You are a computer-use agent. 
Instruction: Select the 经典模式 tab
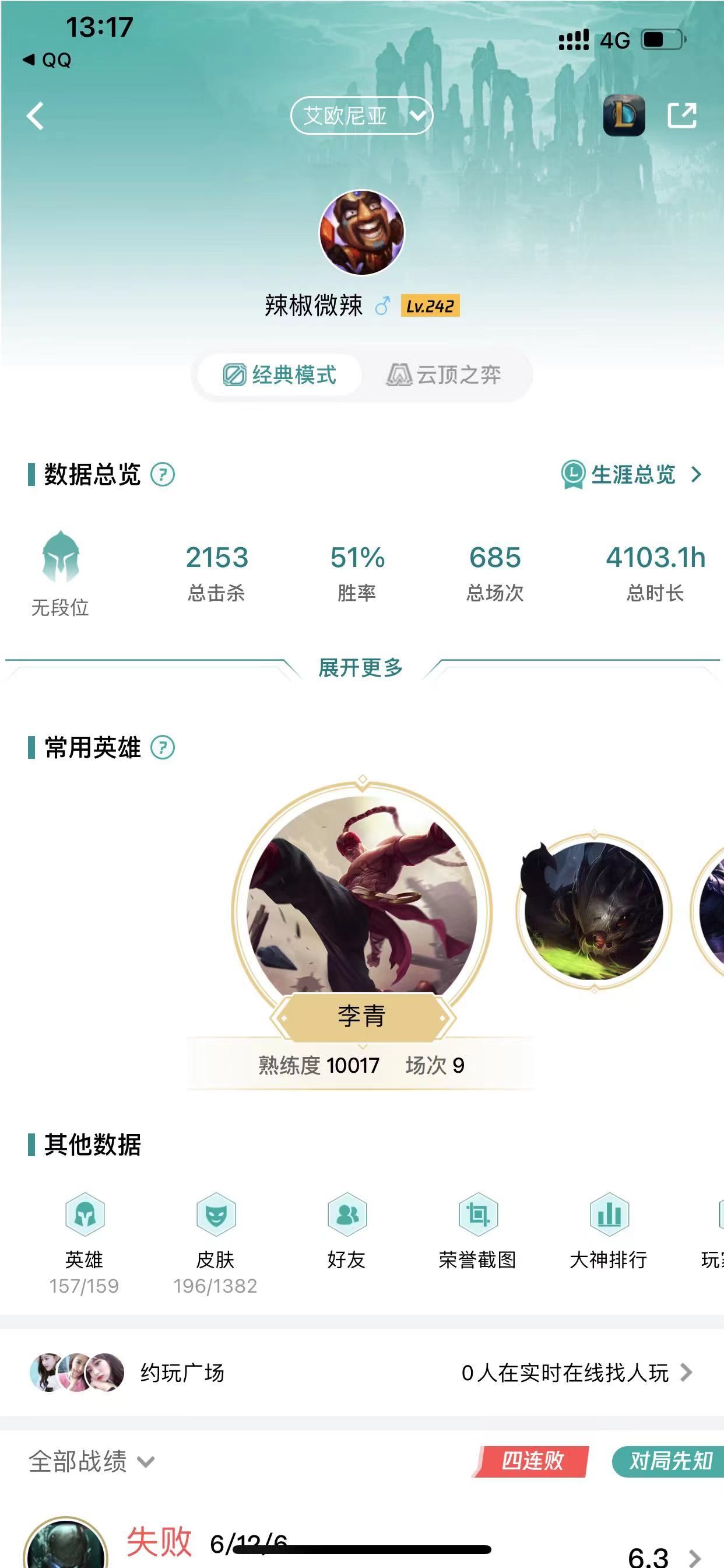point(280,375)
